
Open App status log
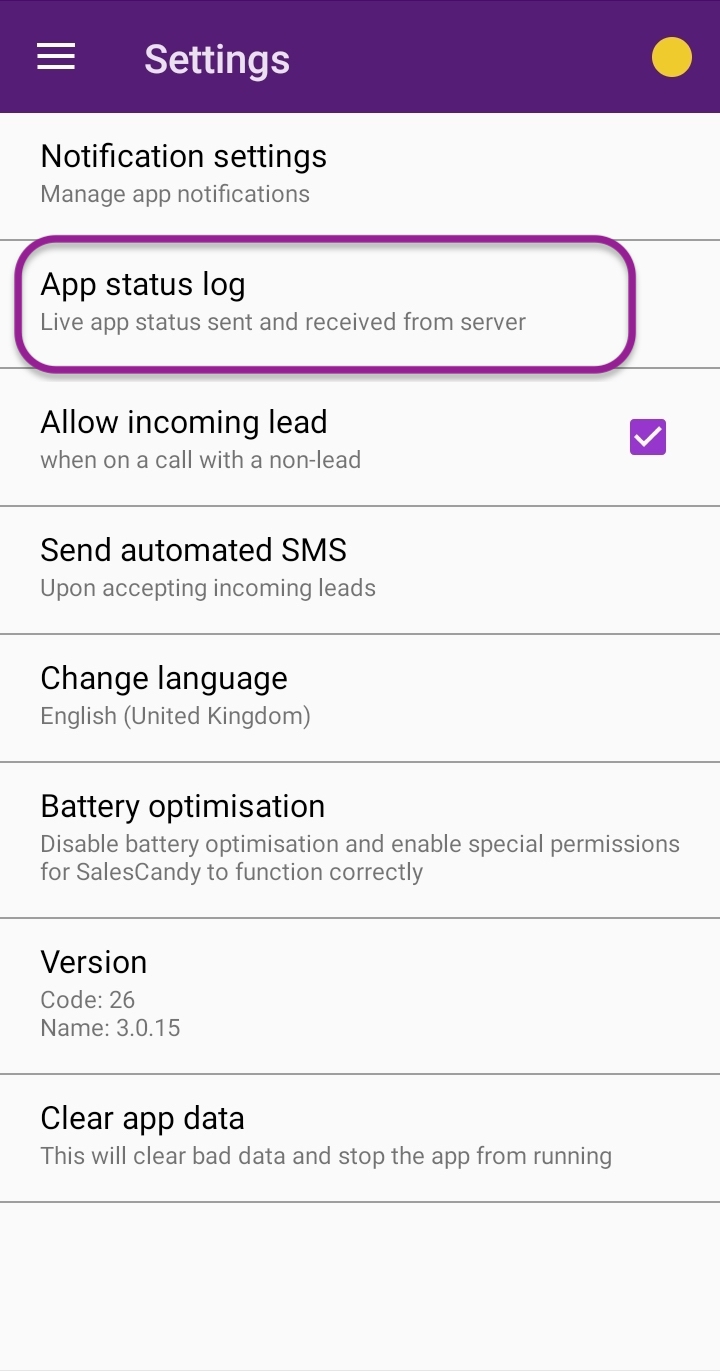point(142,284)
